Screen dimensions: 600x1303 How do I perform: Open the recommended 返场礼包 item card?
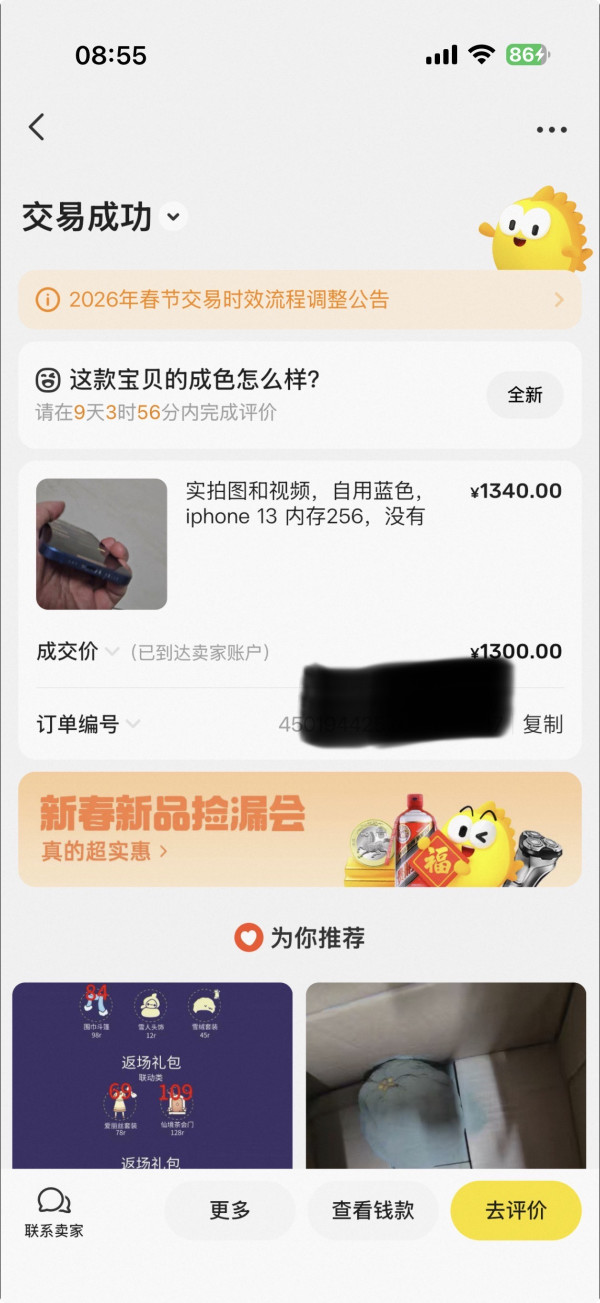tap(152, 1075)
